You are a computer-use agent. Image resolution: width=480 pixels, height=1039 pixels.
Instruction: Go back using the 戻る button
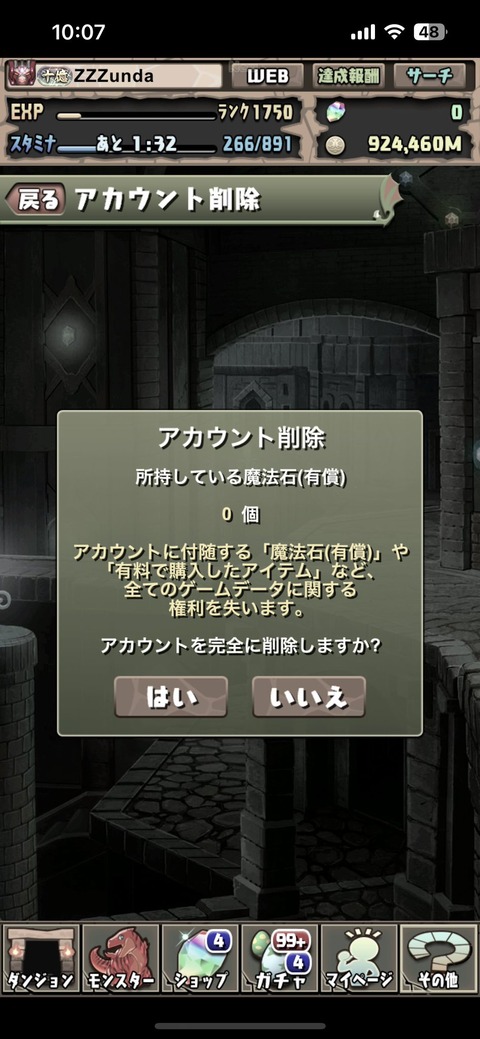tap(36, 199)
